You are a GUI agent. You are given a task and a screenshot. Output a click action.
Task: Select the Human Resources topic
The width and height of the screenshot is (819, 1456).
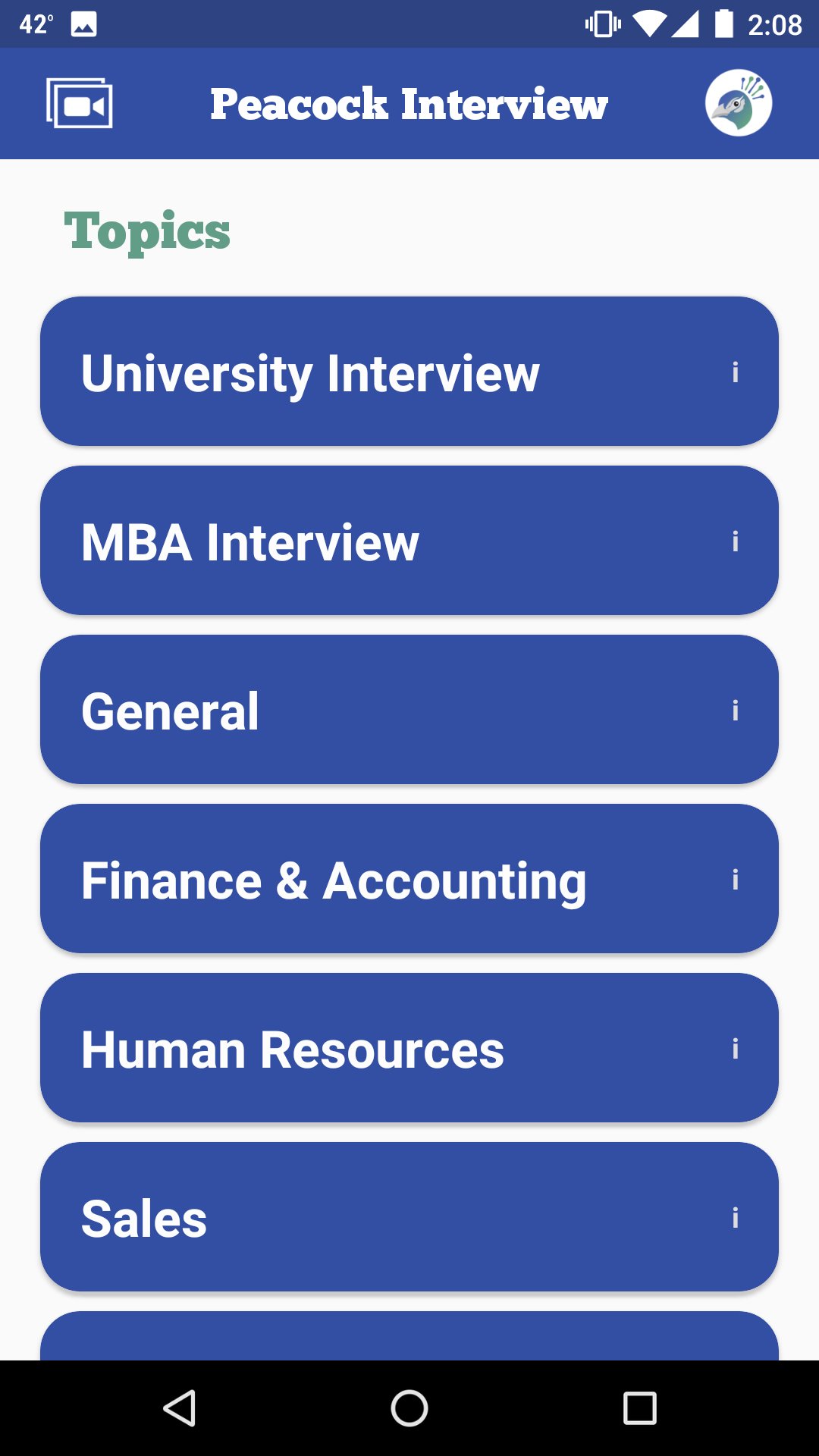341,1050
